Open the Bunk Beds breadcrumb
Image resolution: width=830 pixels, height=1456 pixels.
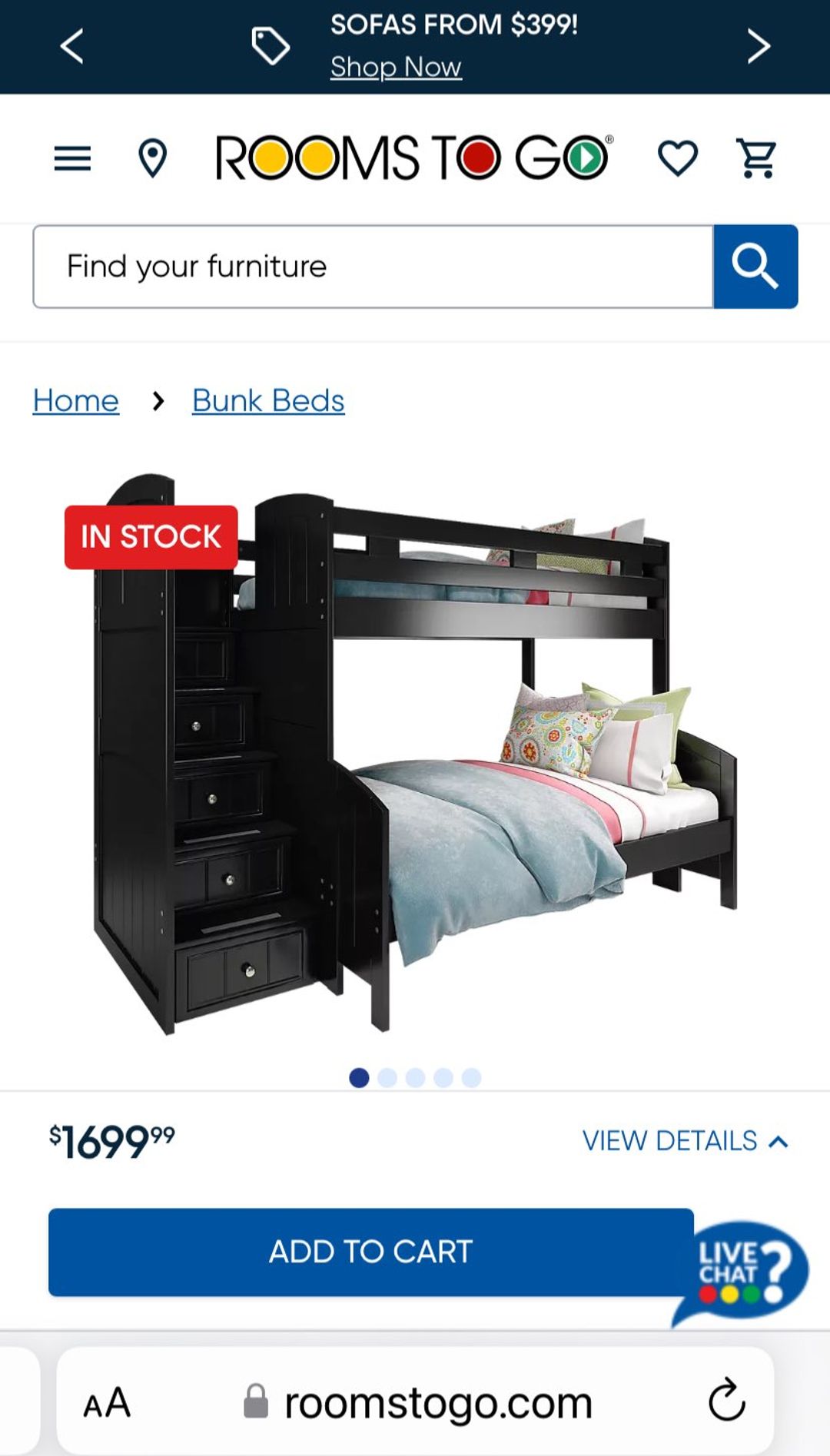click(268, 401)
